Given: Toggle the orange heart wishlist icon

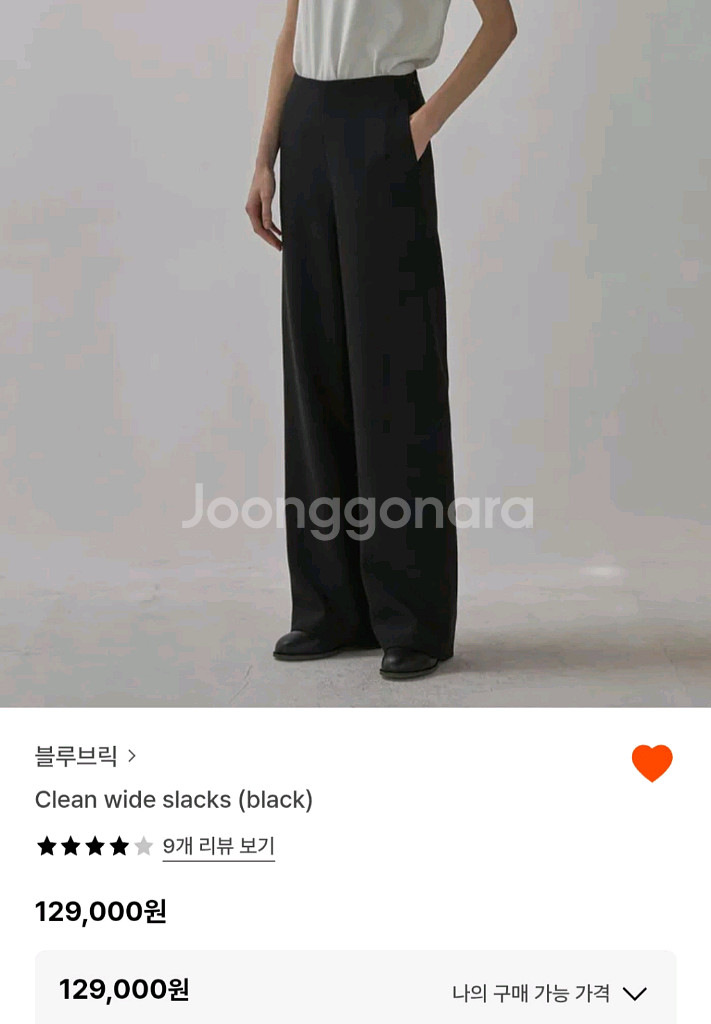Looking at the screenshot, I should [x=652, y=763].
